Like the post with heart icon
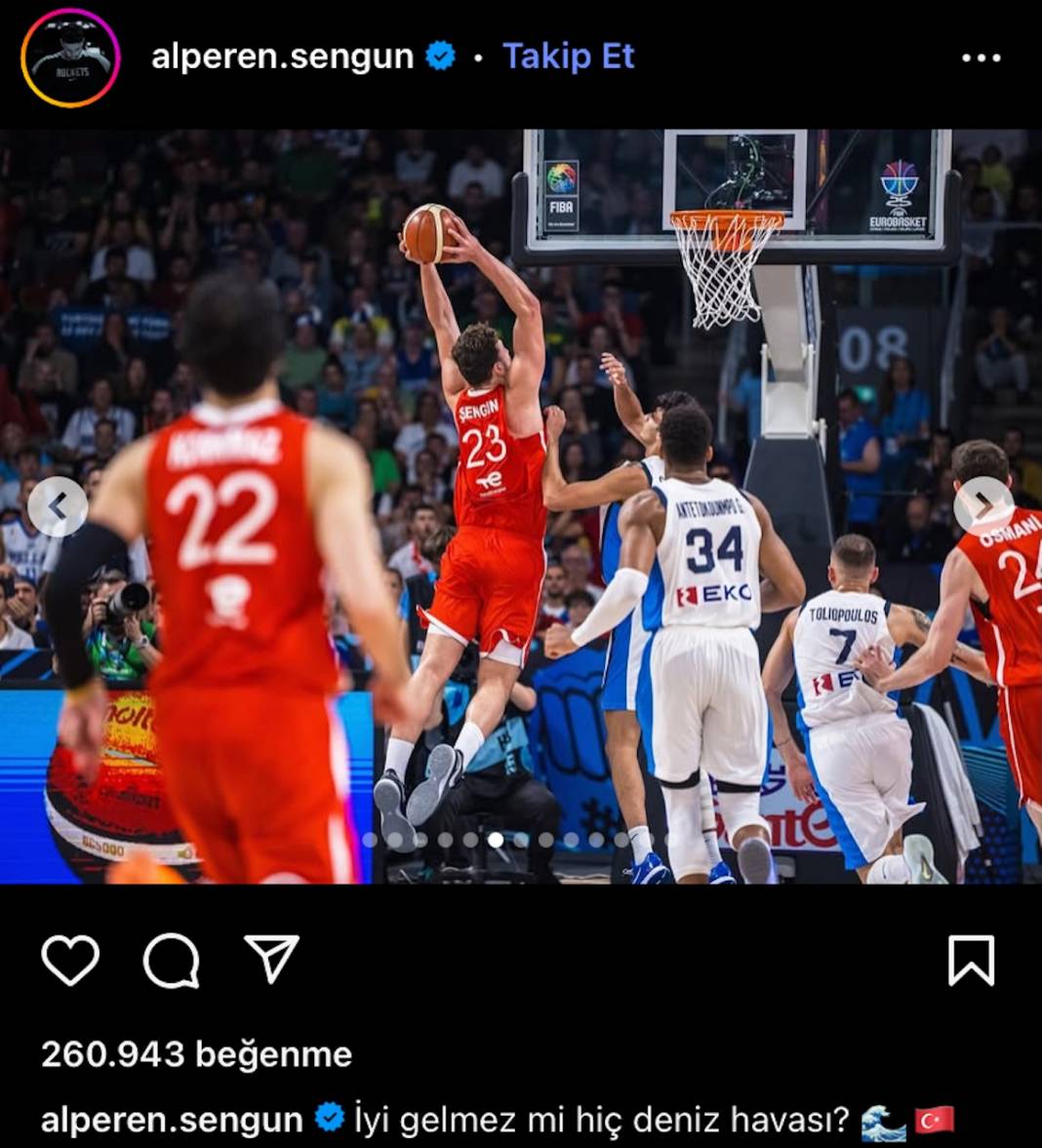The image size is (1042, 1148). 70,960
